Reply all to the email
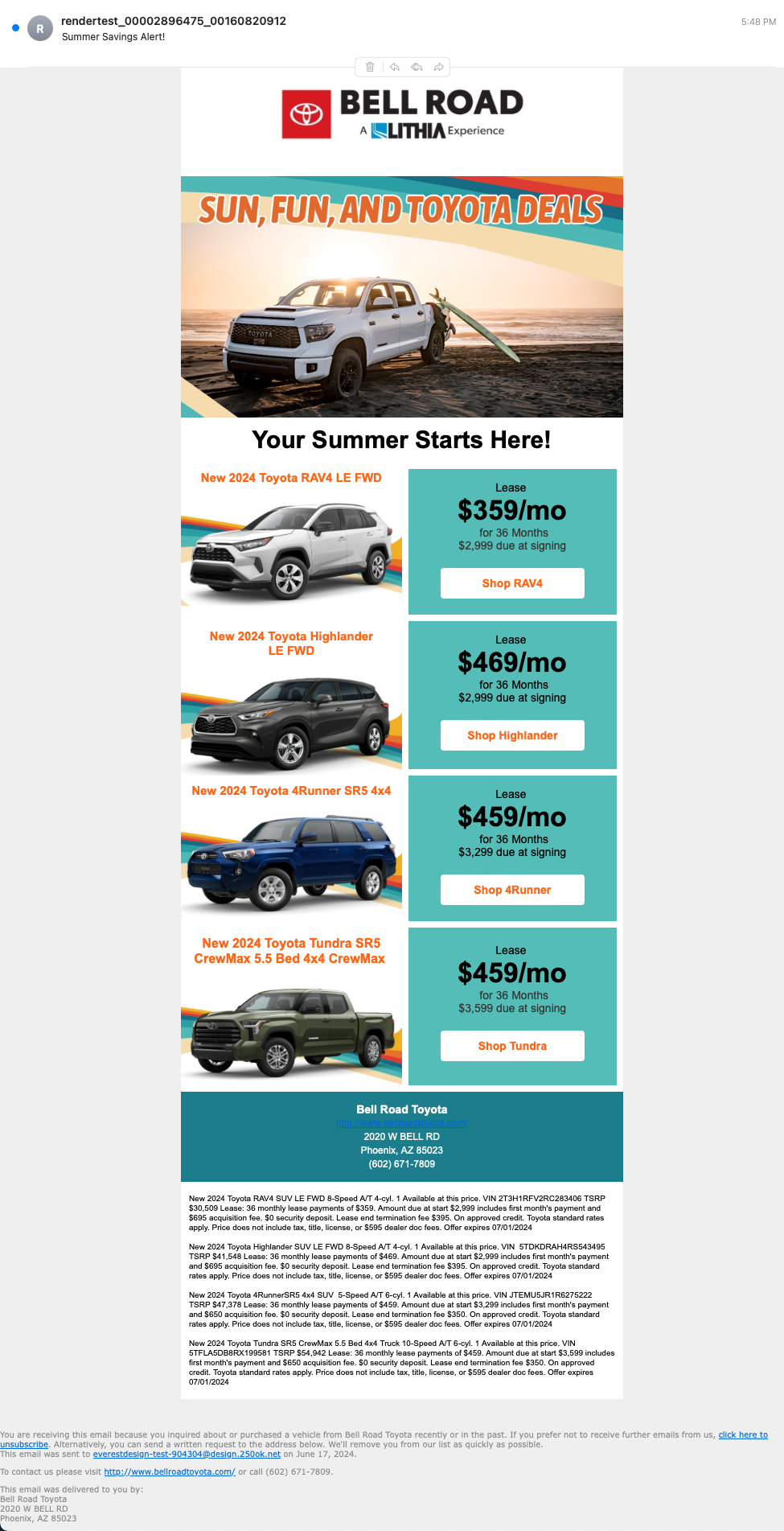This screenshot has width=784, height=1531. (x=417, y=67)
